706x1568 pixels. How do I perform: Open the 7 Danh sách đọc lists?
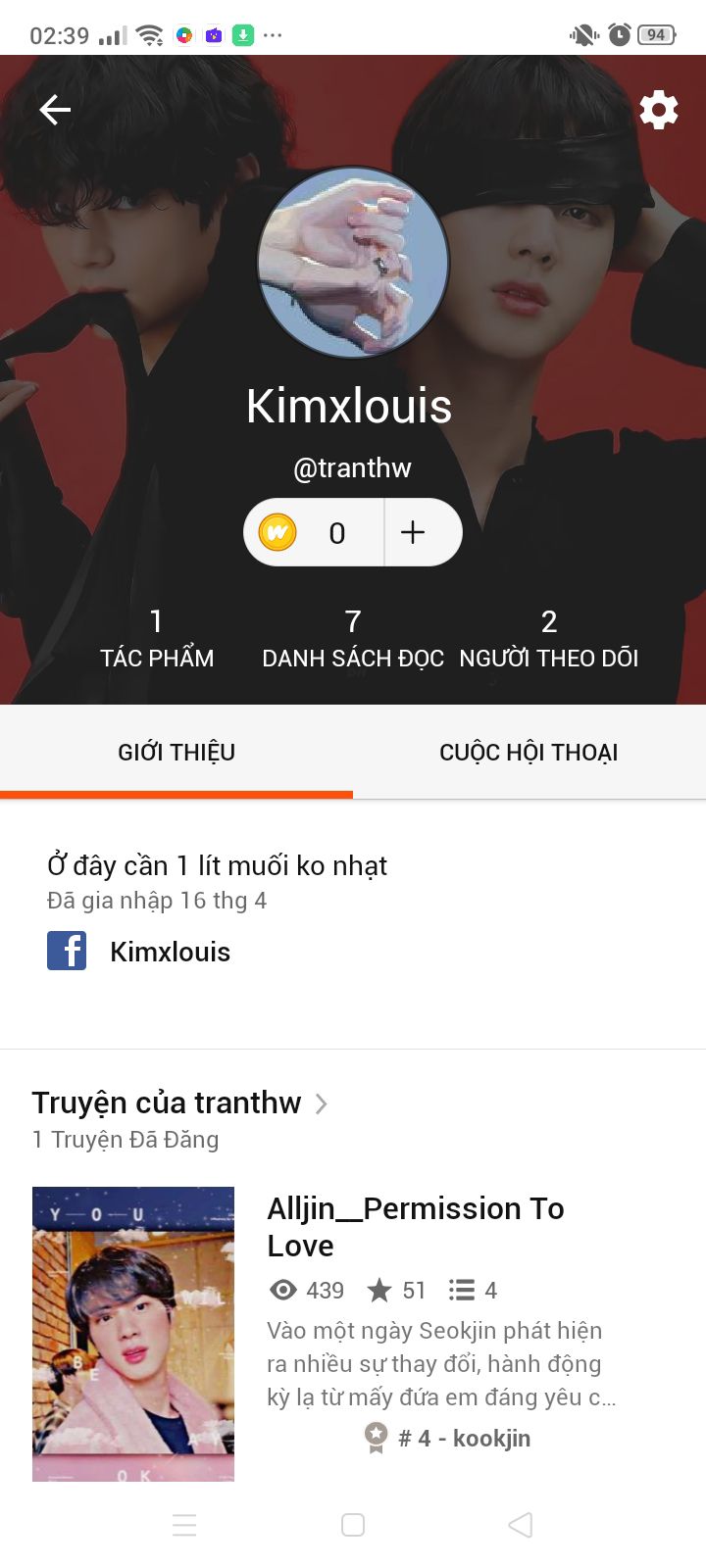coord(353,638)
